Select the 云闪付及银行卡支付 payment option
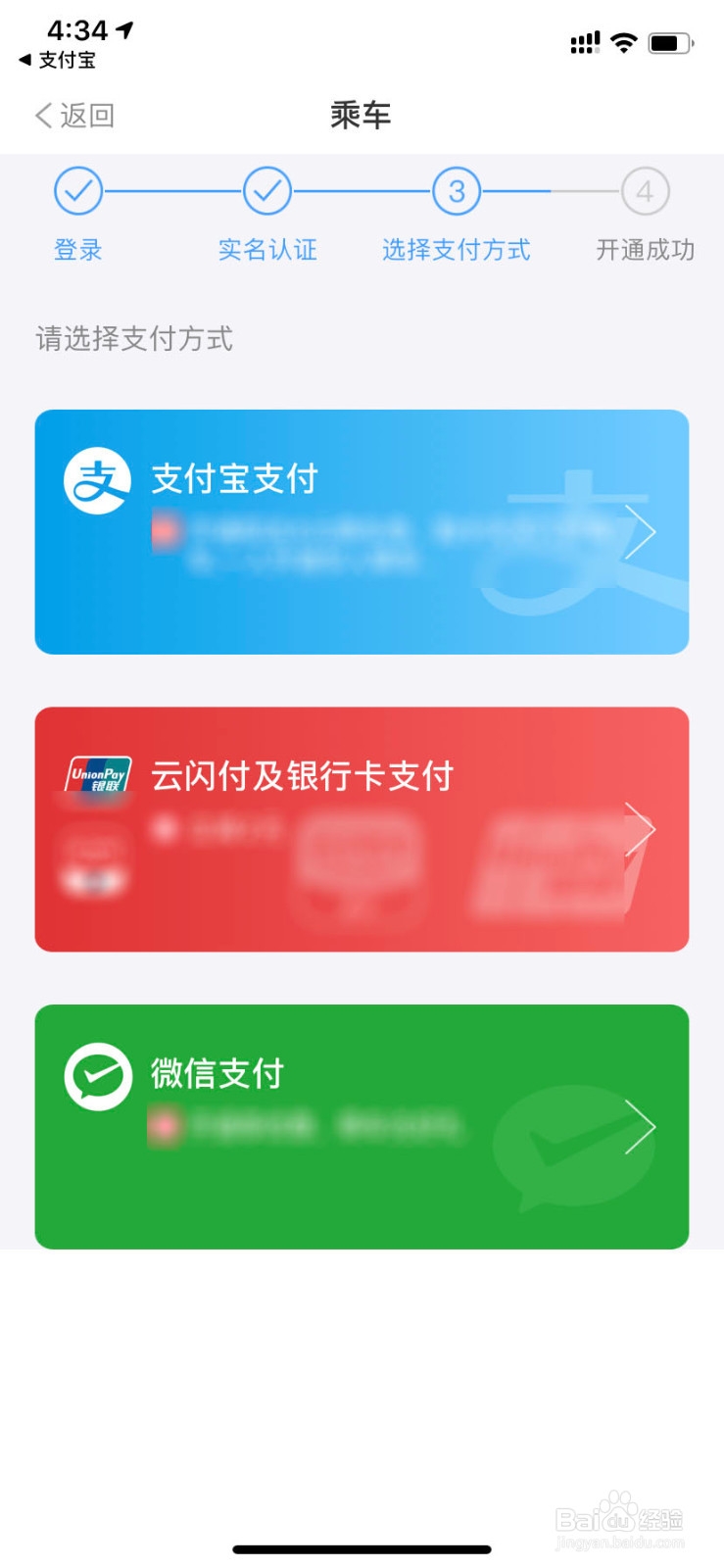The image size is (724, 1568). tap(362, 829)
